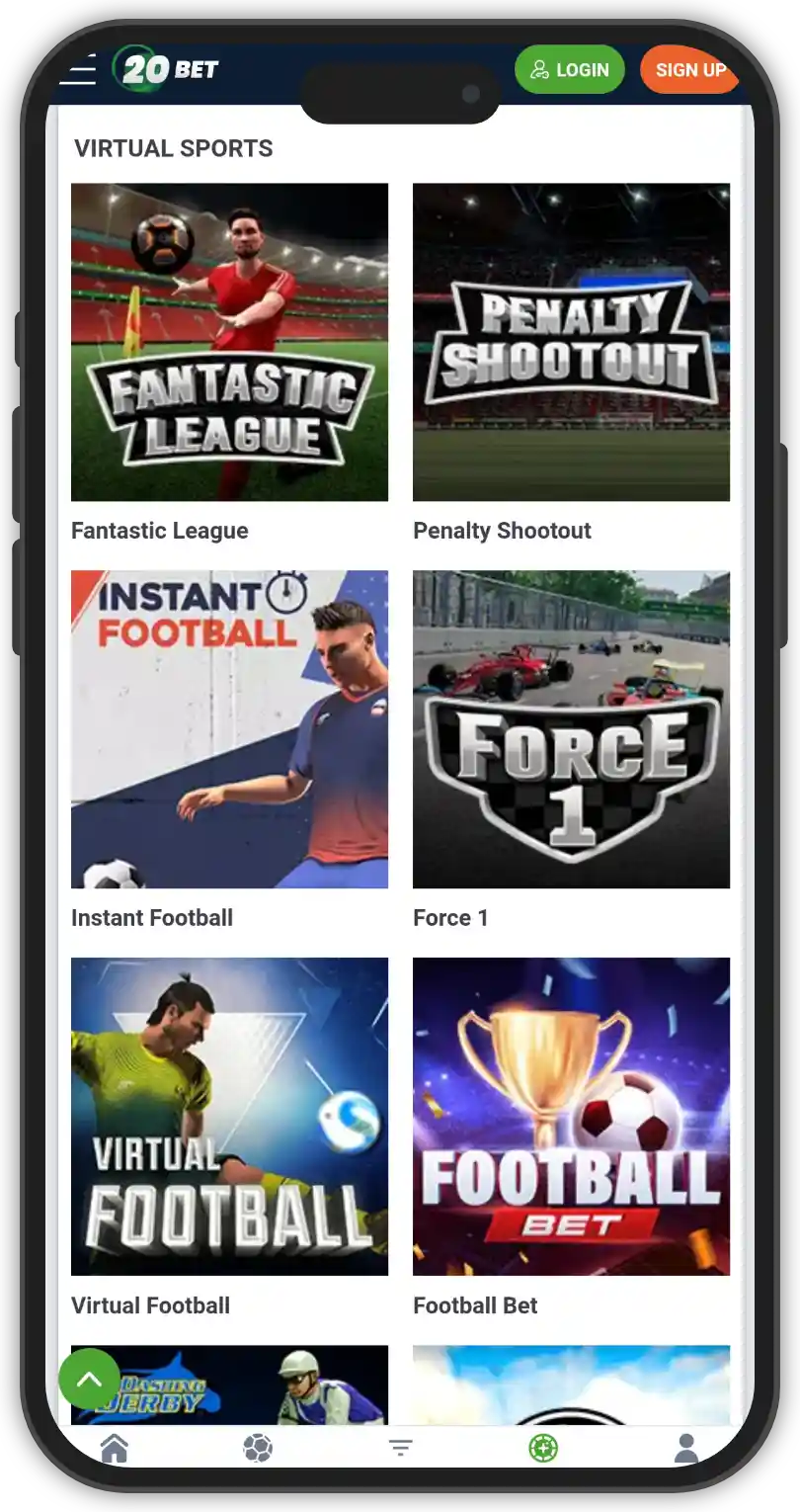Screen dimensions: 800x1512
Task: Choose the Virtual Football game
Action: click(x=229, y=1117)
